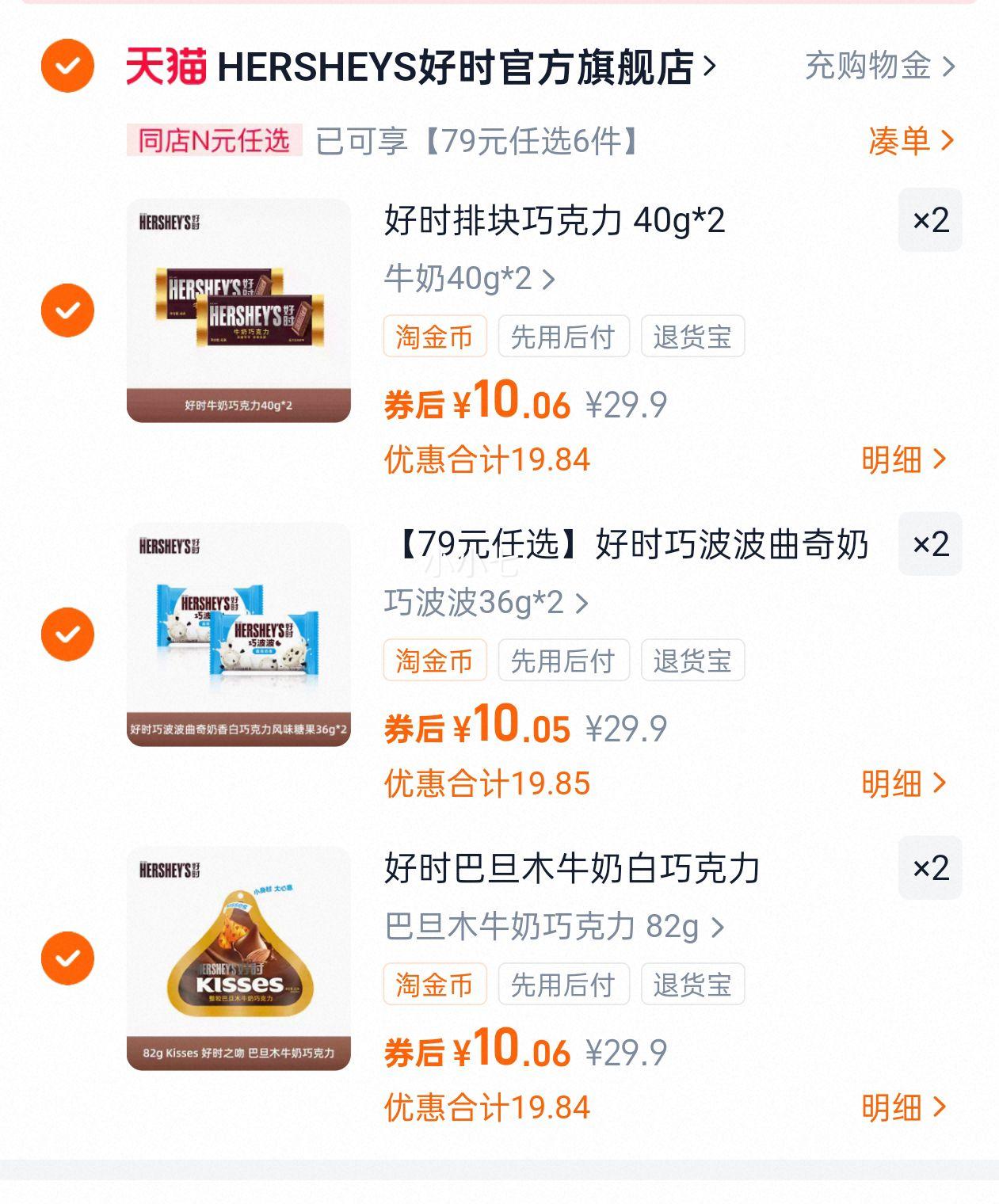Open the 巧波波36g*2 spec selector

tap(479, 604)
